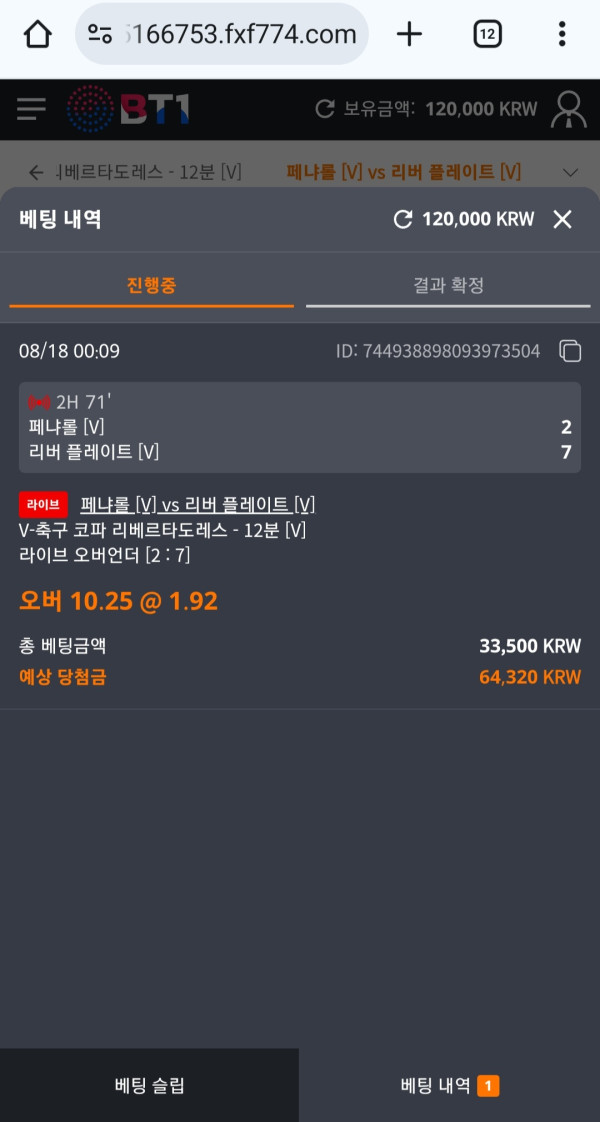Open the browser overflow menu

pyautogui.click(x=562, y=35)
